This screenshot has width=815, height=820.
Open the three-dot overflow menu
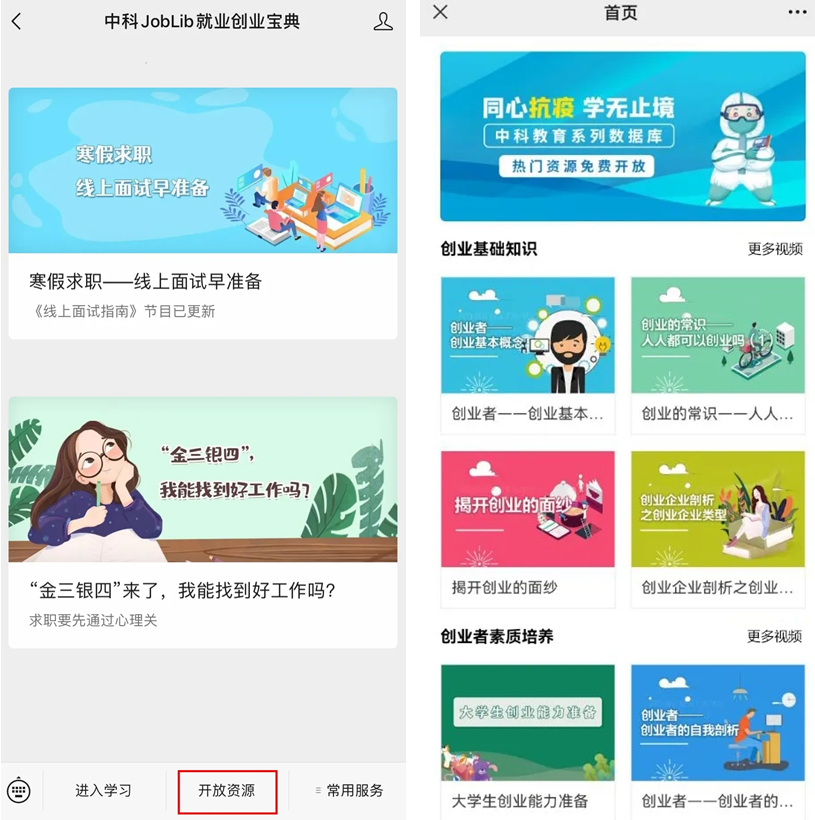[x=796, y=13]
